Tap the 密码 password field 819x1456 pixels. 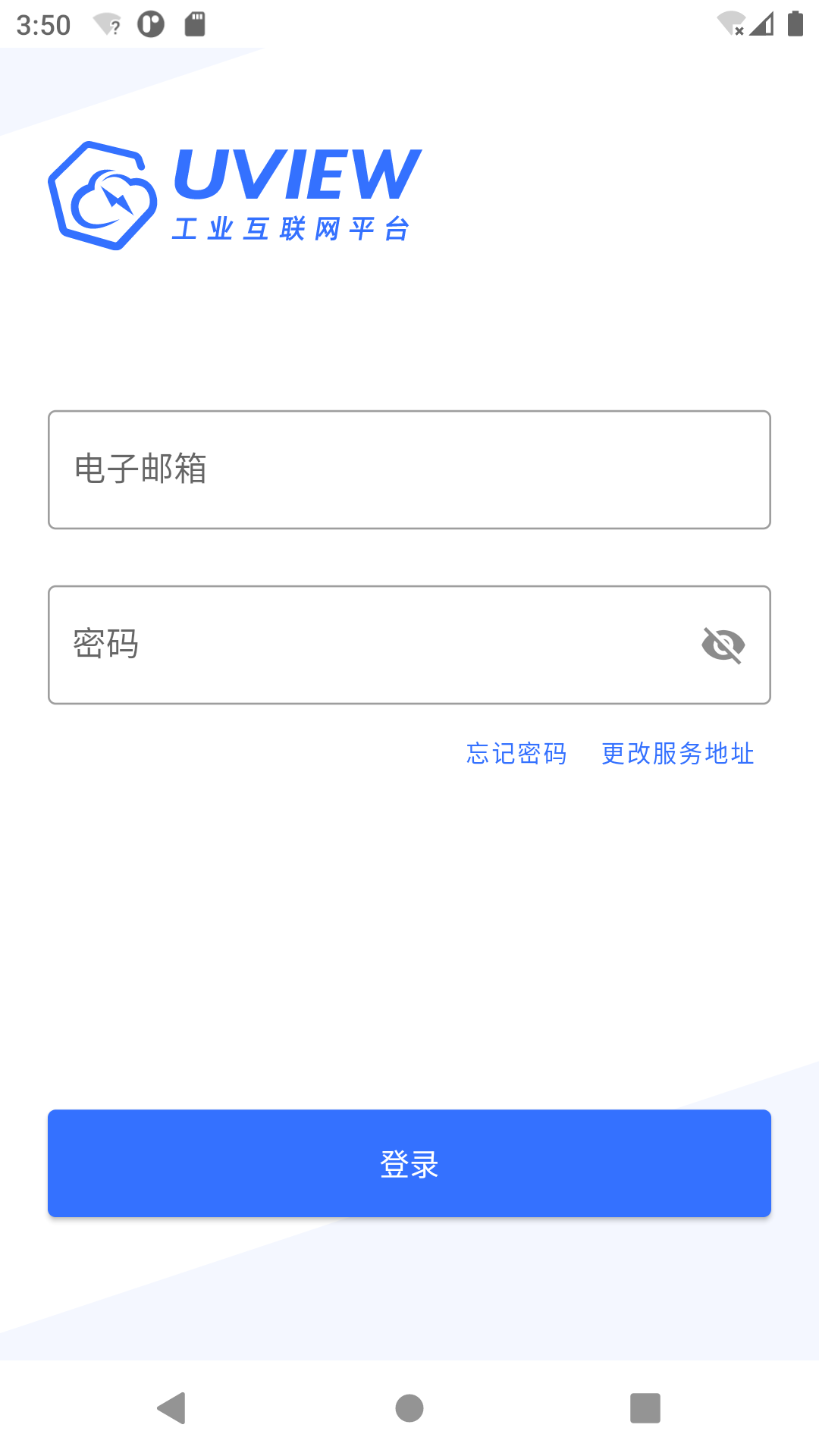(372, 645)
